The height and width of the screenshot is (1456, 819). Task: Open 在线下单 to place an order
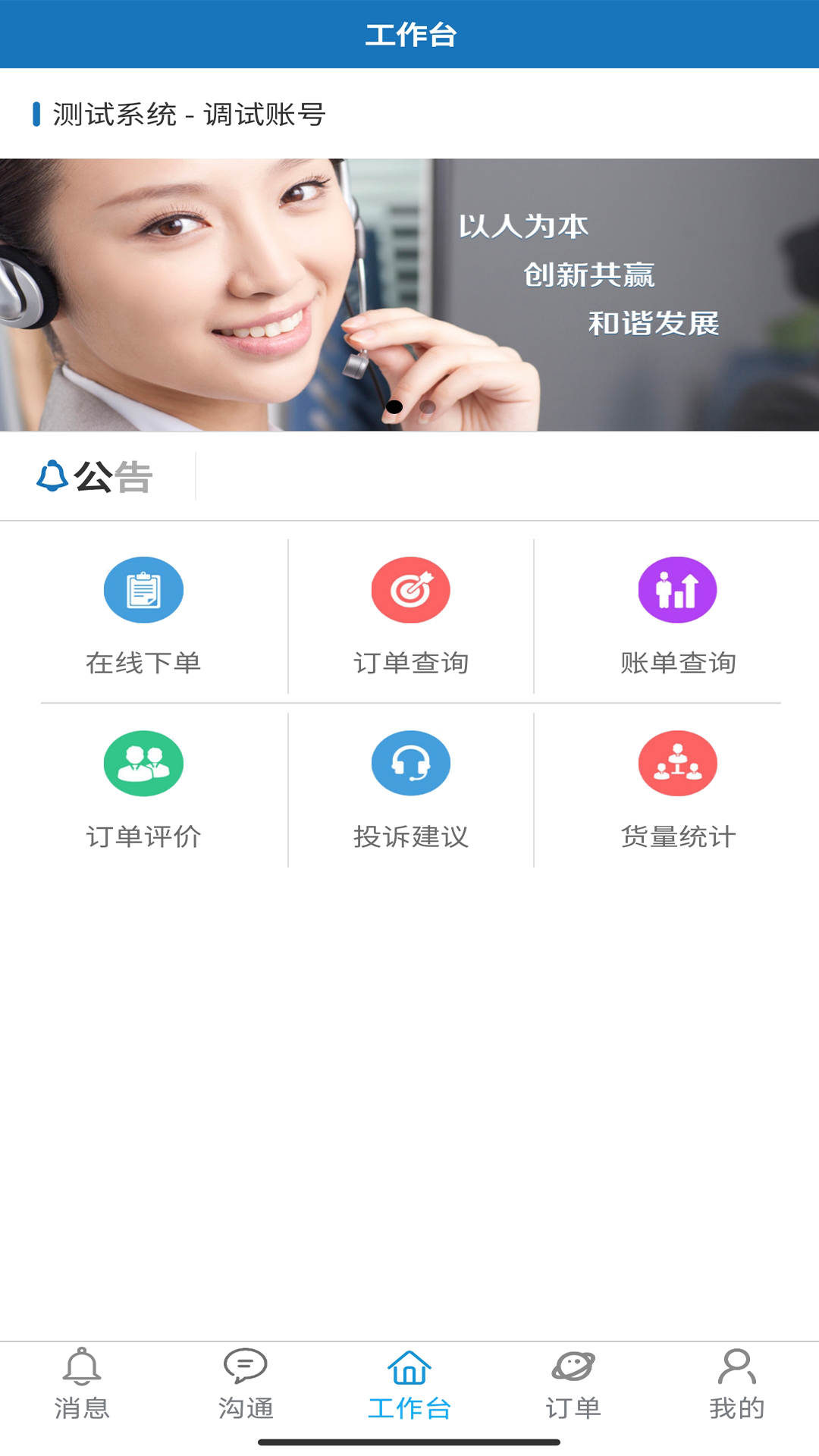[x=143, y=616]
